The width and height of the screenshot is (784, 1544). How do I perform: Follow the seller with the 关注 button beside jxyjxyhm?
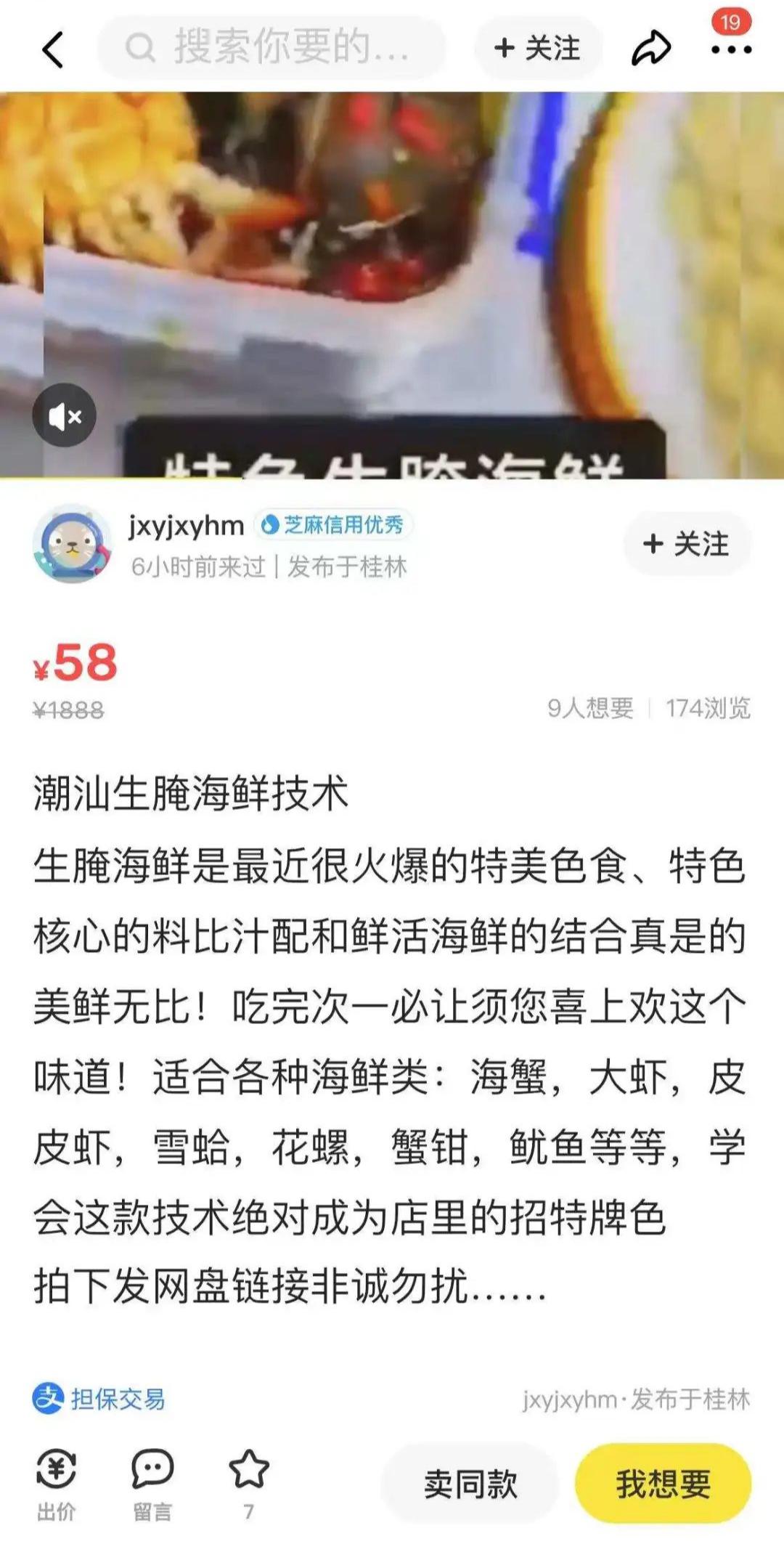tap(687, 544)
